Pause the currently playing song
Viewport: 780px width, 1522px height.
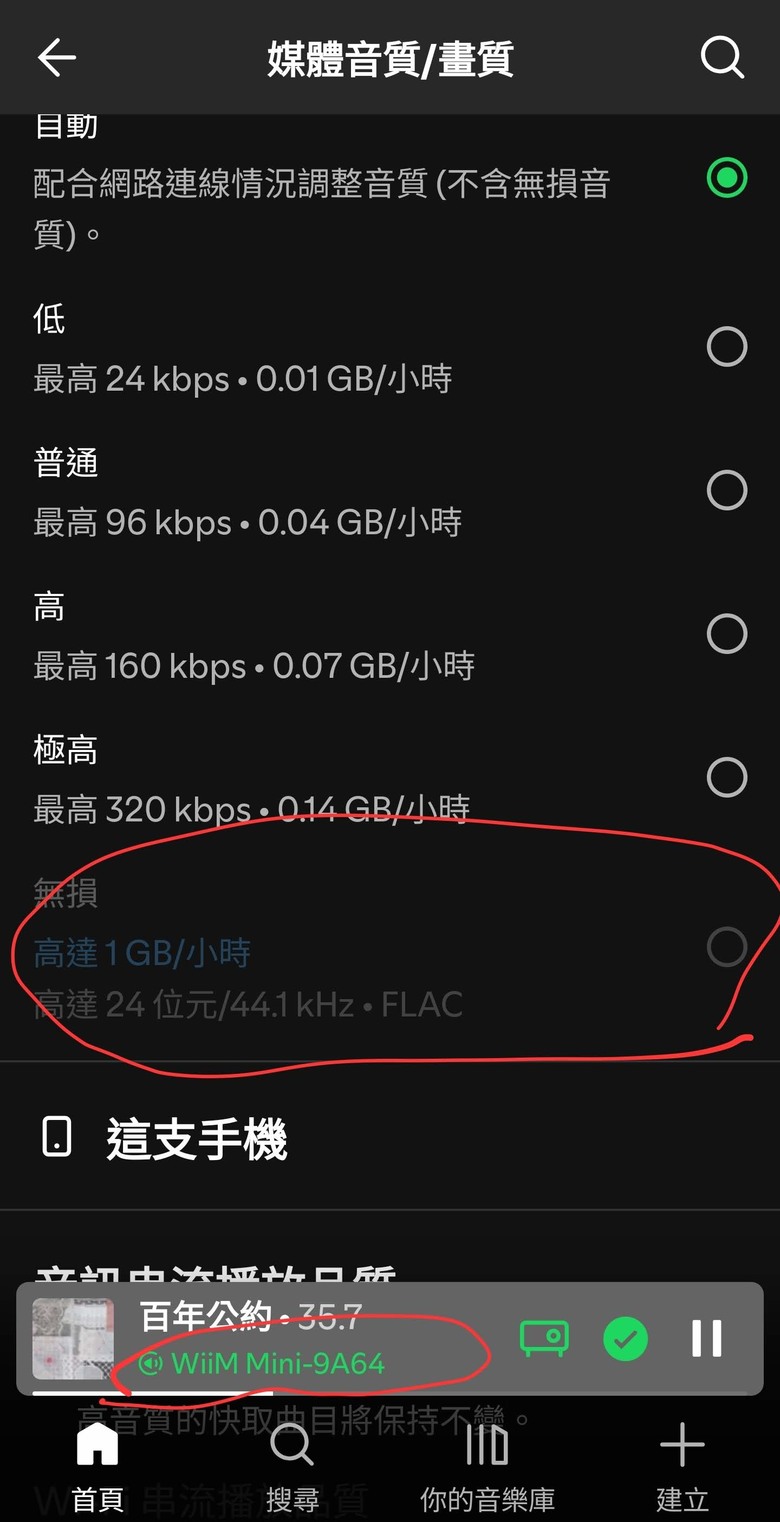[706, 1338]
